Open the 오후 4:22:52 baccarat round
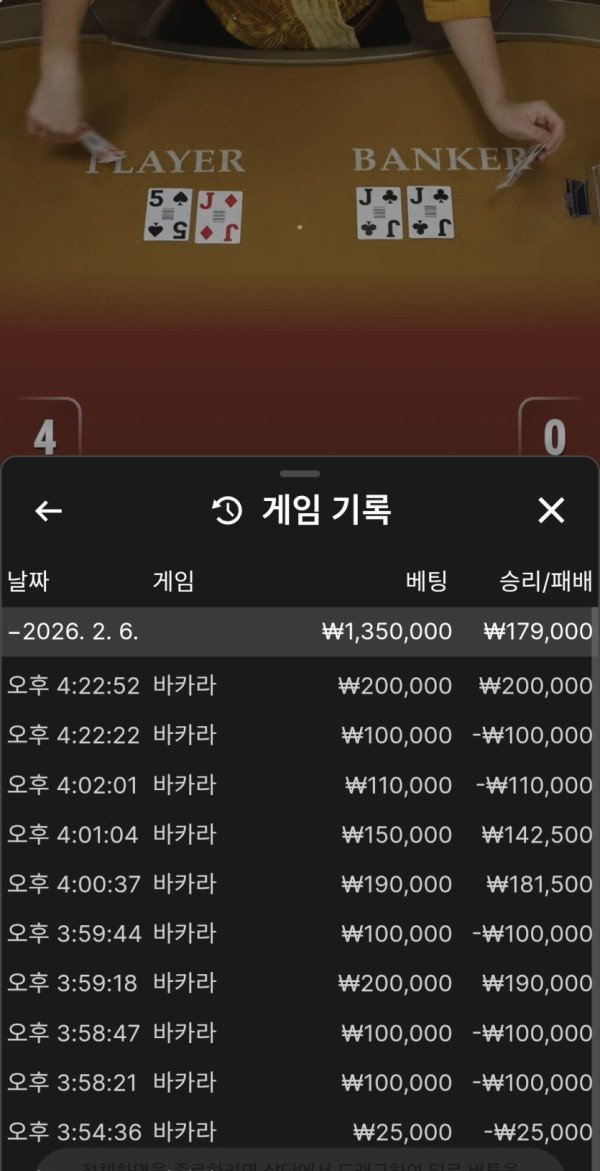This screenshot has height=1171, width=600. (299, 686)
